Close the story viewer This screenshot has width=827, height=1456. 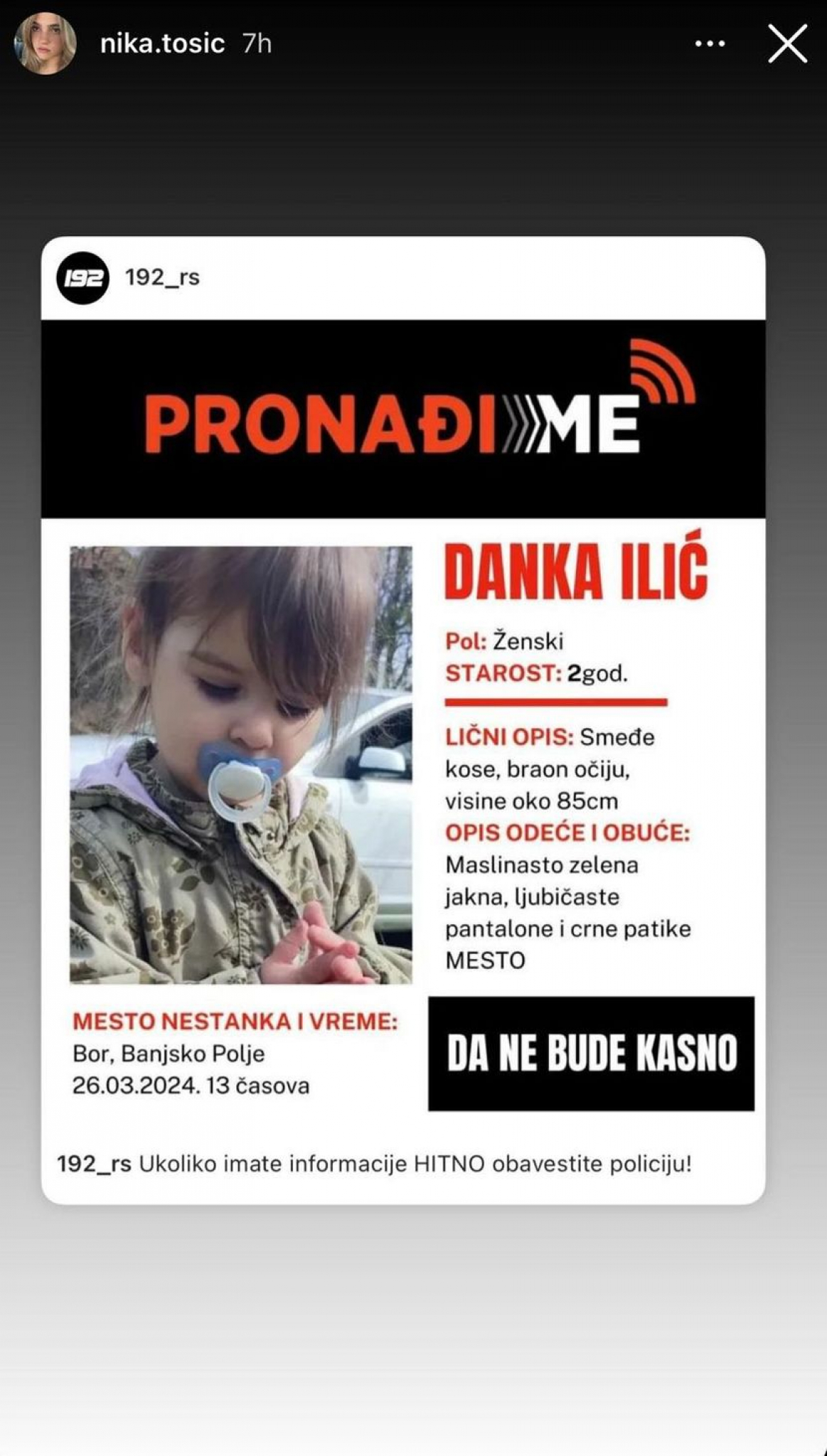(x=787, y=44)
